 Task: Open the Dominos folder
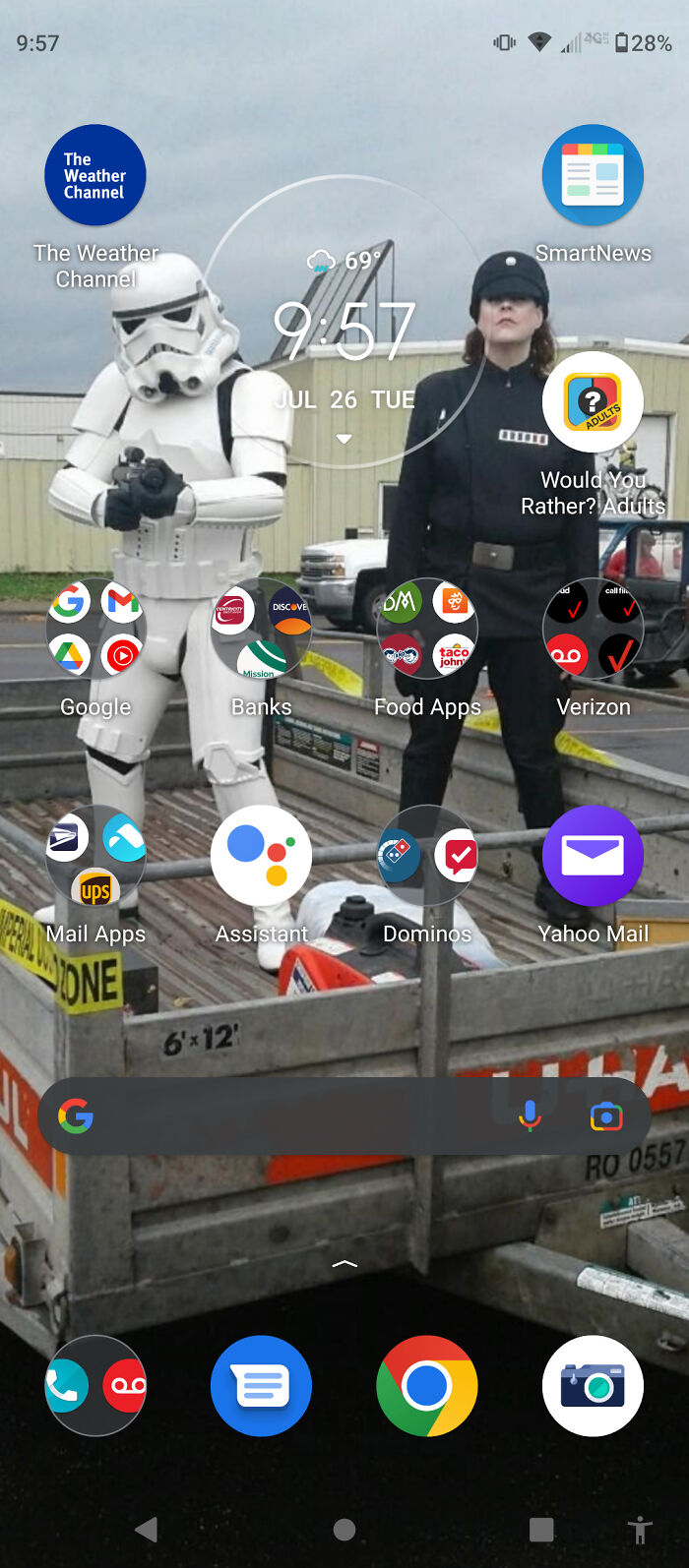pyautogui.click(x=427, y=856)
